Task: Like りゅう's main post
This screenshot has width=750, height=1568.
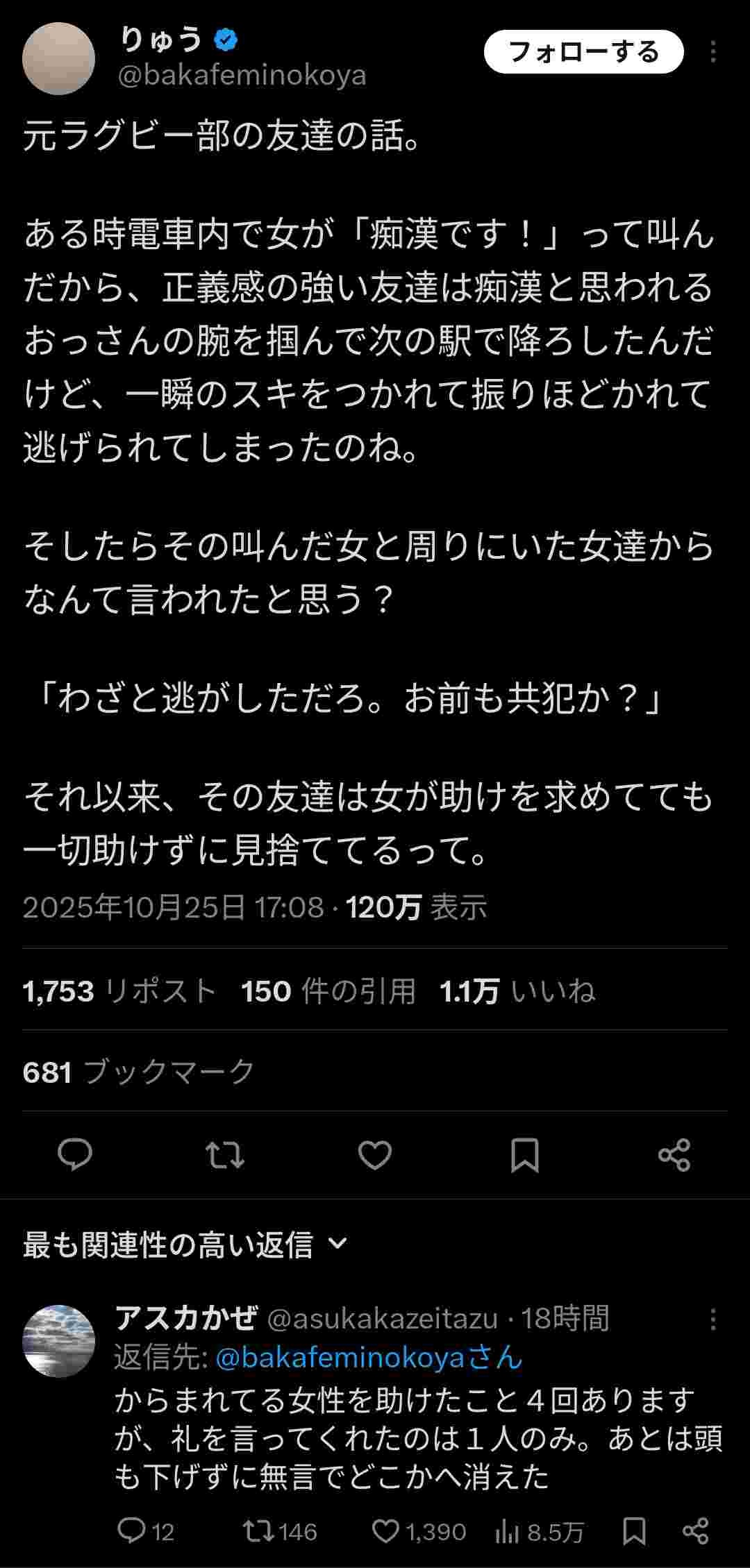Action: [x=375, y=1155]
